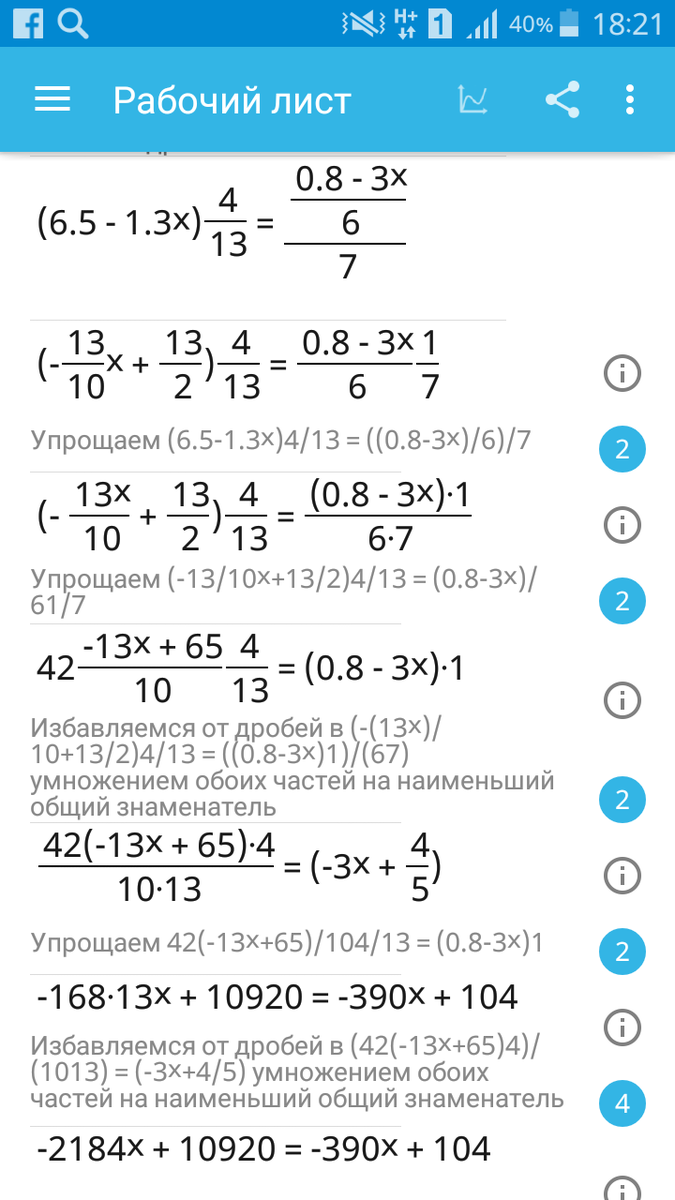The width and height of the screenshot is (675, 1200).
Task: Show info for the step with denominator 6·7
Action: point(622,523)
